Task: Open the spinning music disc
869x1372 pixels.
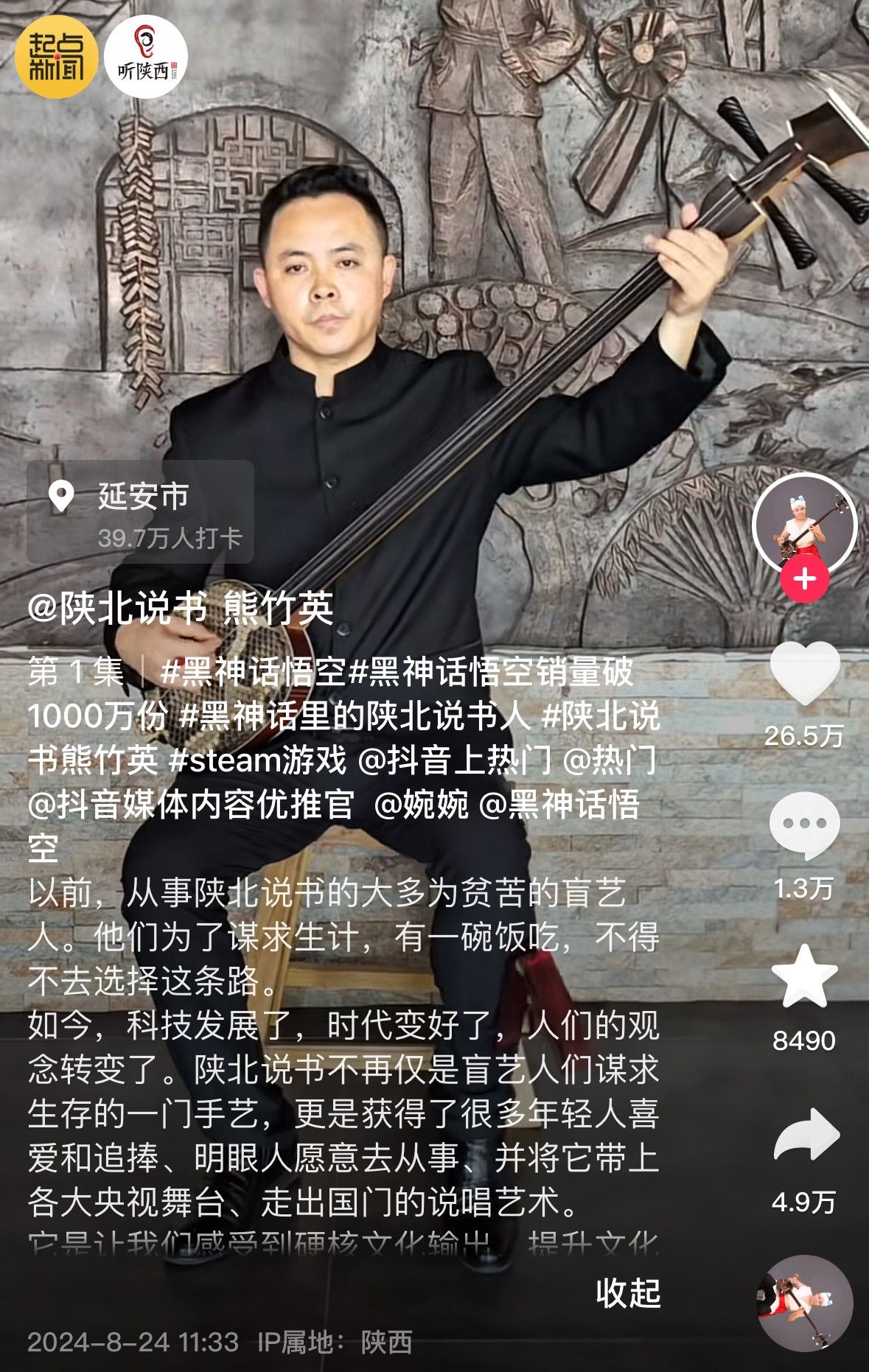Action: (804, 1303)
